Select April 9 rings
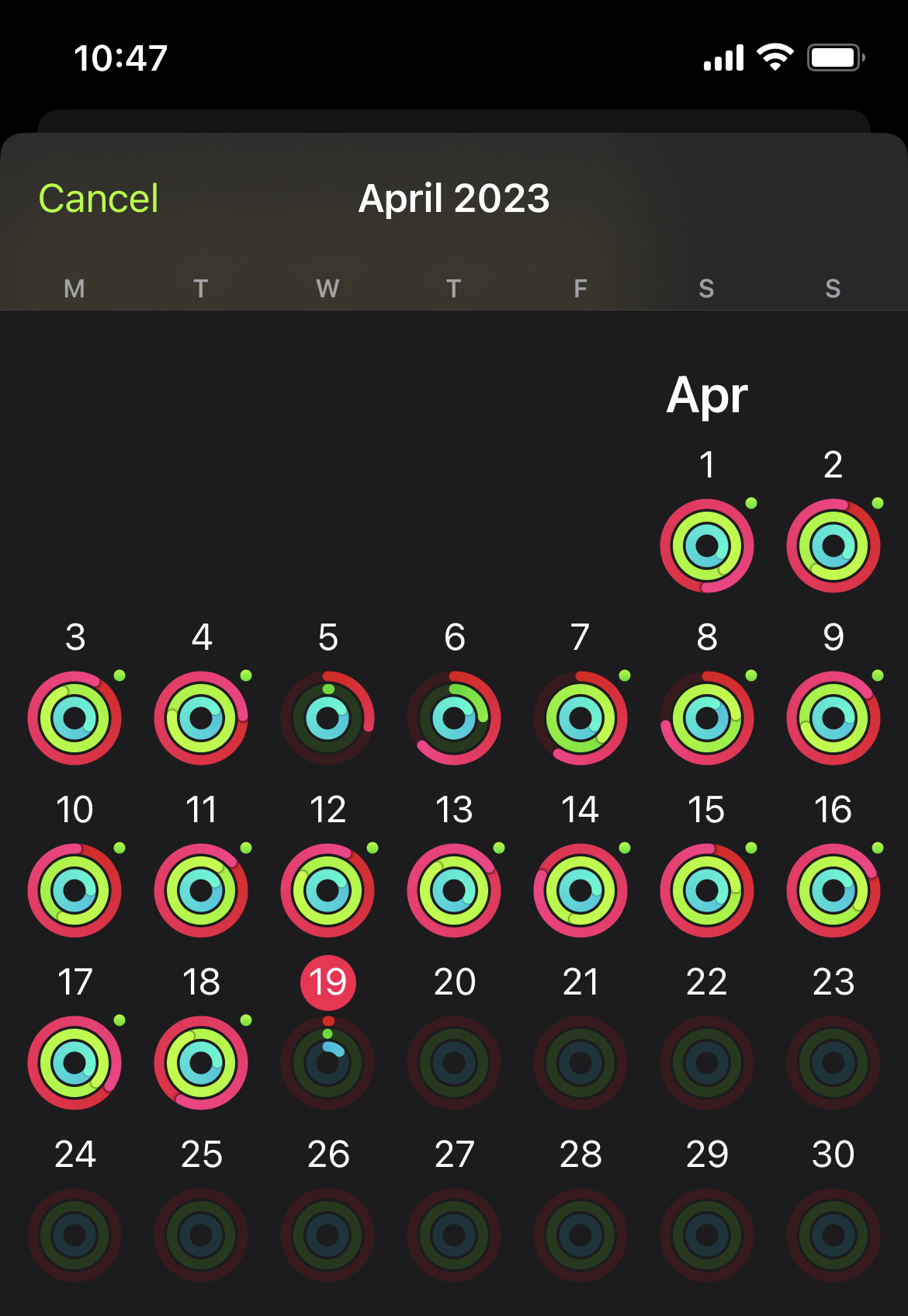Screen dimensions: 908x1316 833,717
